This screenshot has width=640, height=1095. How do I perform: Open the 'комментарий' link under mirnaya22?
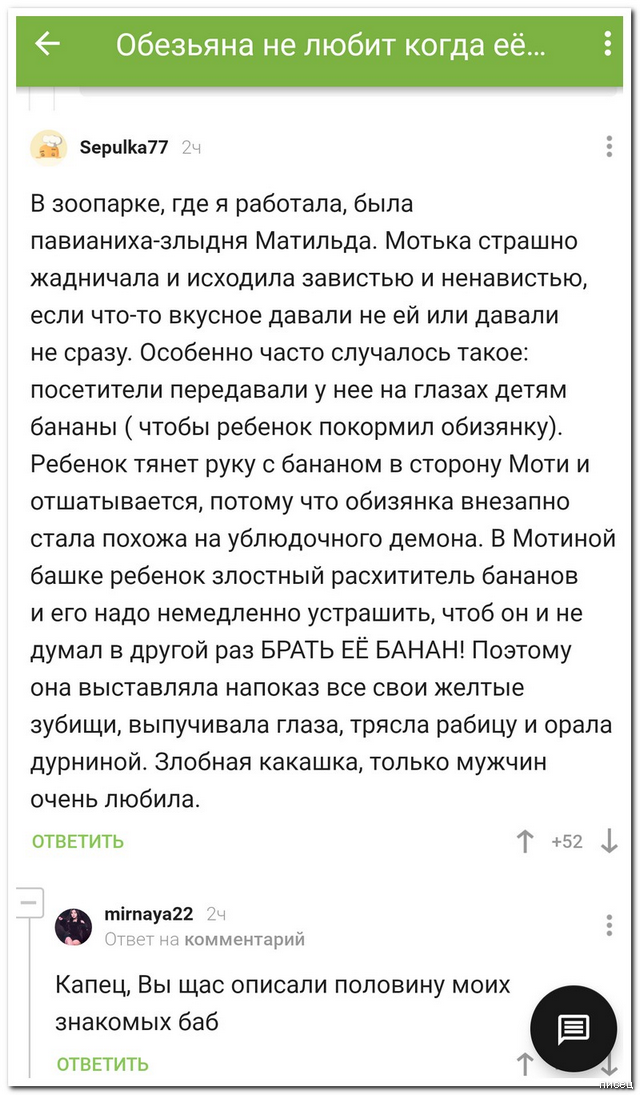245,939
